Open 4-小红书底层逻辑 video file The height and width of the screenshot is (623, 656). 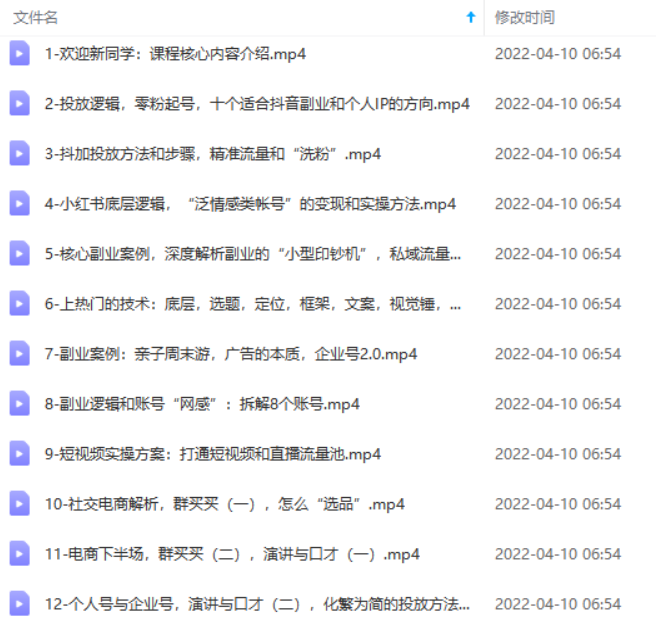tap(250, 204)
